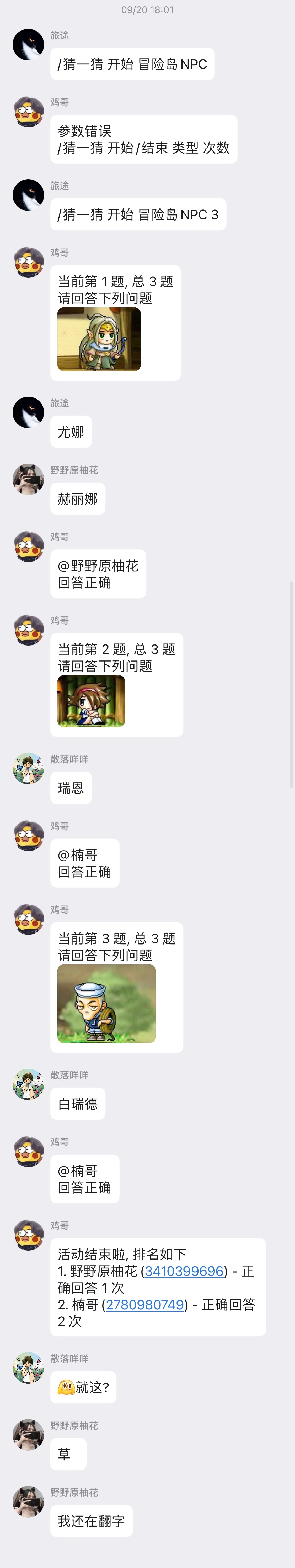Tap 旅途's avatar beside the 尤娜 message

click(x=28, y=412)
